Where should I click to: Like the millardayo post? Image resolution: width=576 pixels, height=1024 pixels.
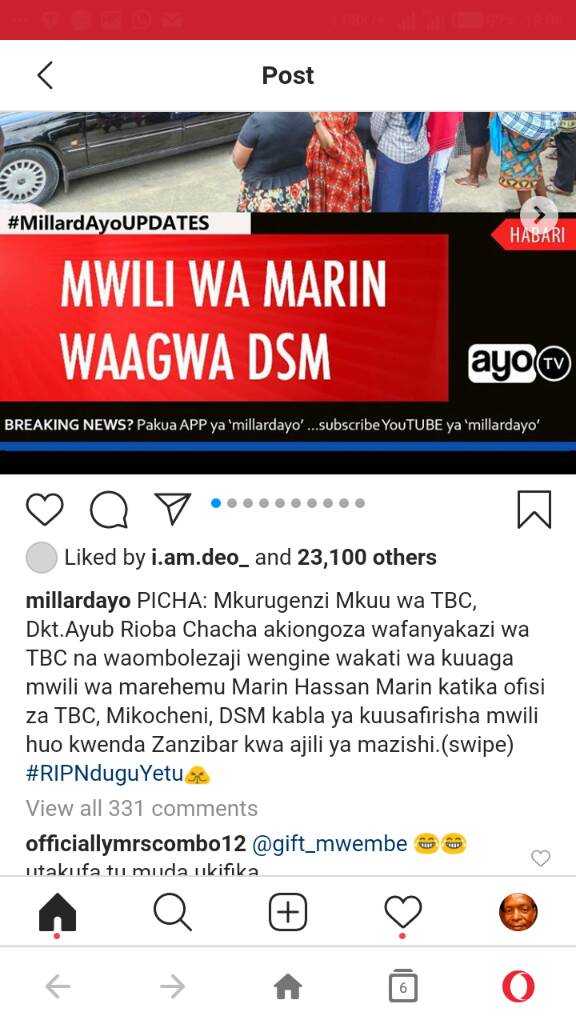coord(44,509)
